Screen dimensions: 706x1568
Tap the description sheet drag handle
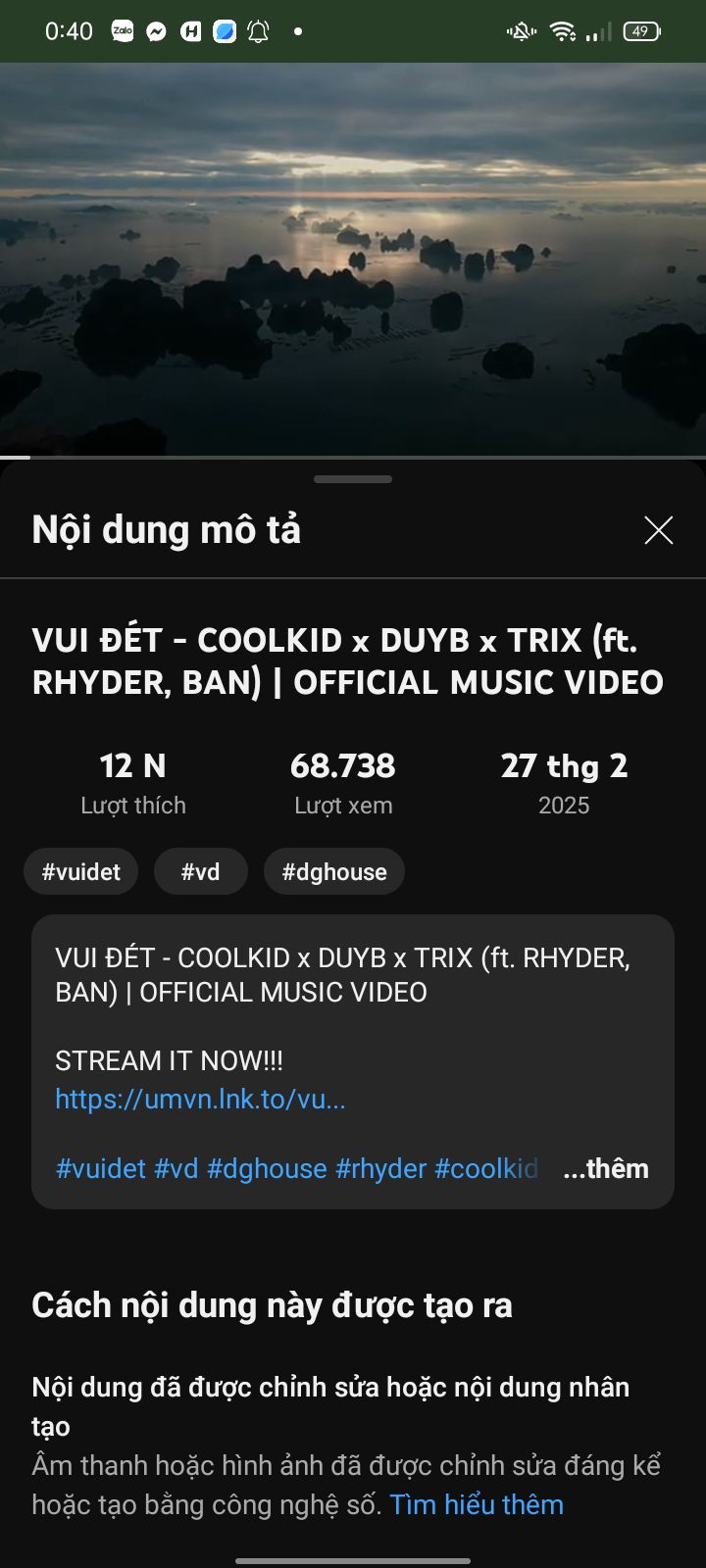pyautogui.click(x=353, y=479)
